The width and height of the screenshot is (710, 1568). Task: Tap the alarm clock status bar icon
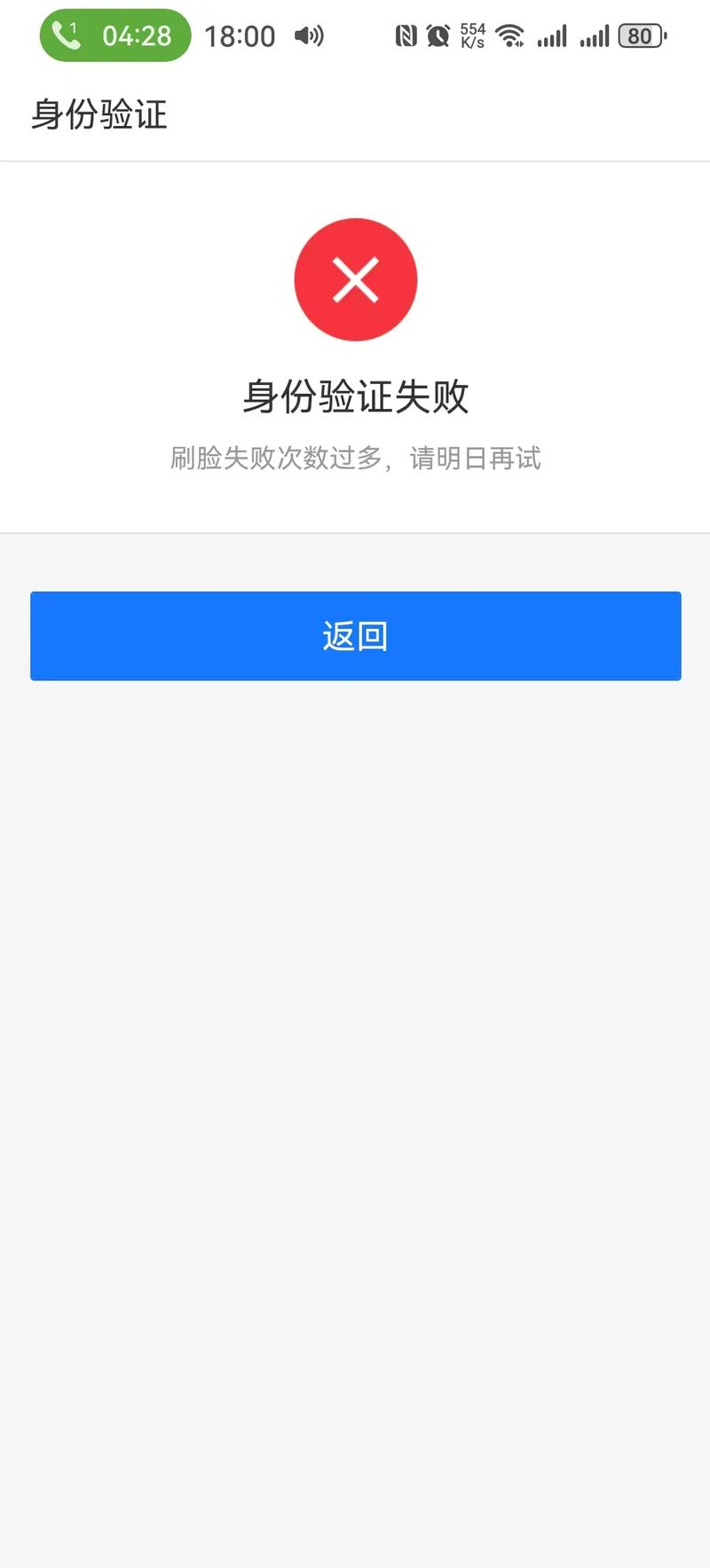coord(438,35)
